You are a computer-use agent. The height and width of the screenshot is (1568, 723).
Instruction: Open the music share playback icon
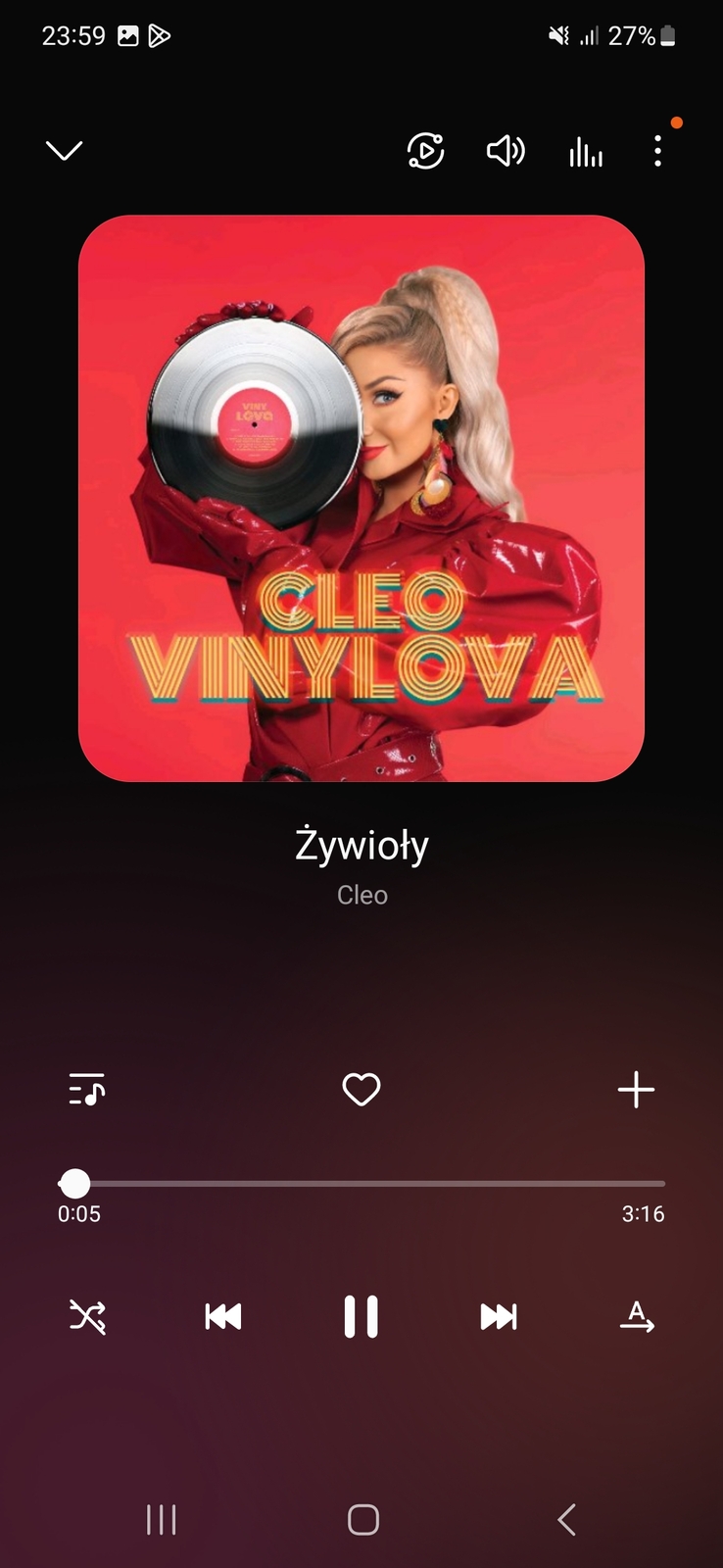click(425, 151)
